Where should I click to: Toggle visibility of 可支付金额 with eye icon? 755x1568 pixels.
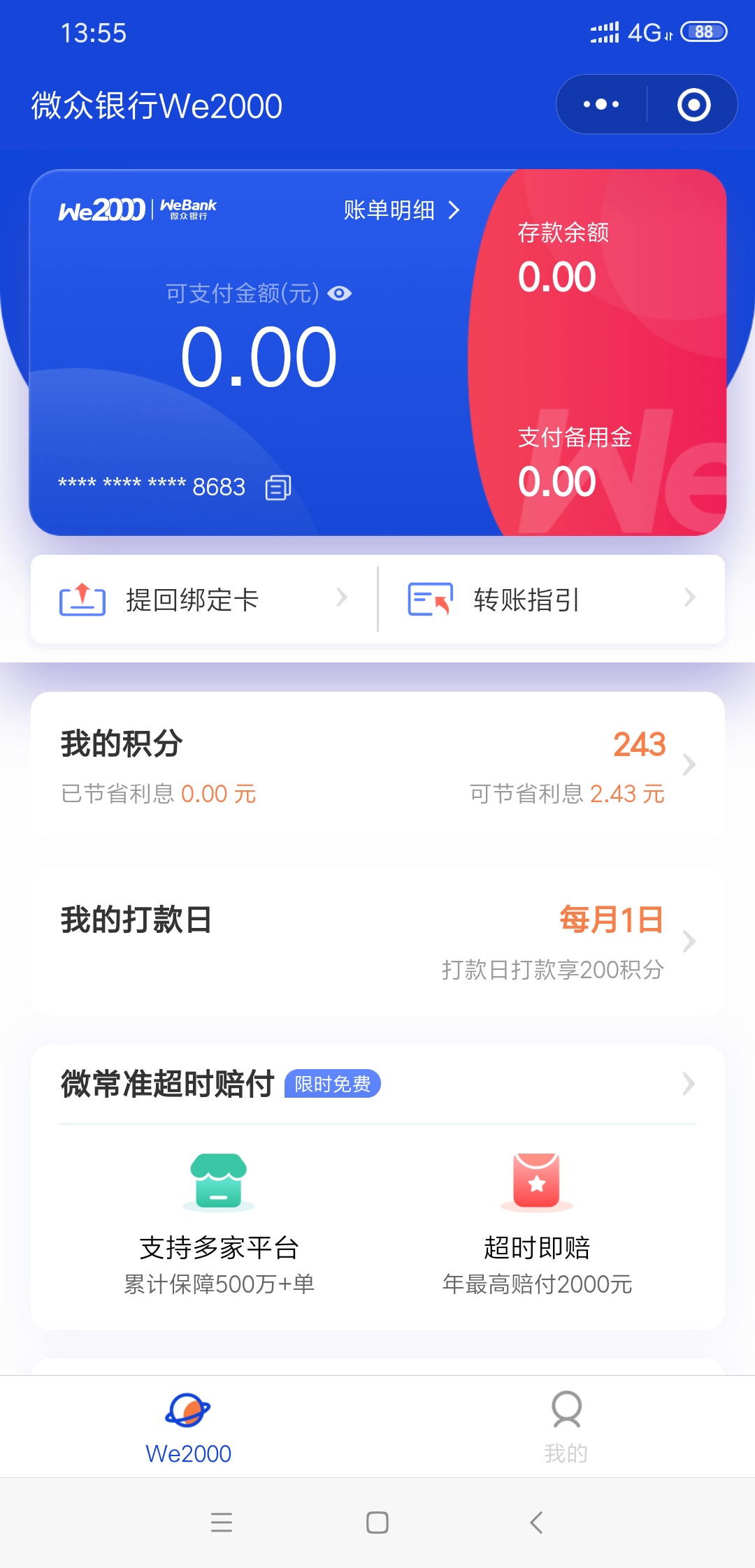coord(340,293)
